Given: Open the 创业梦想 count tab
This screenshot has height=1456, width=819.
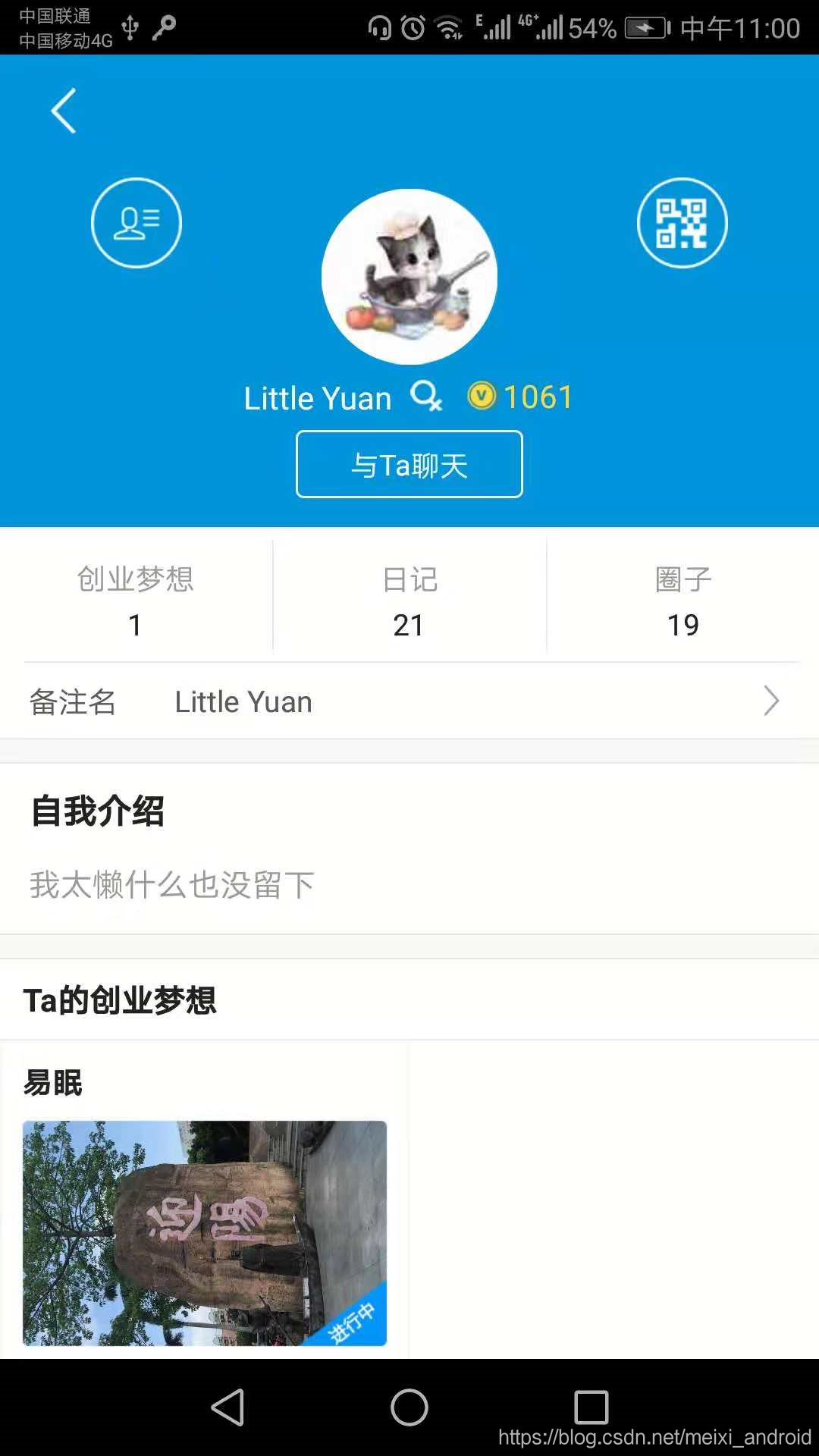Looking at the screenshot, I should coord(136,601).
